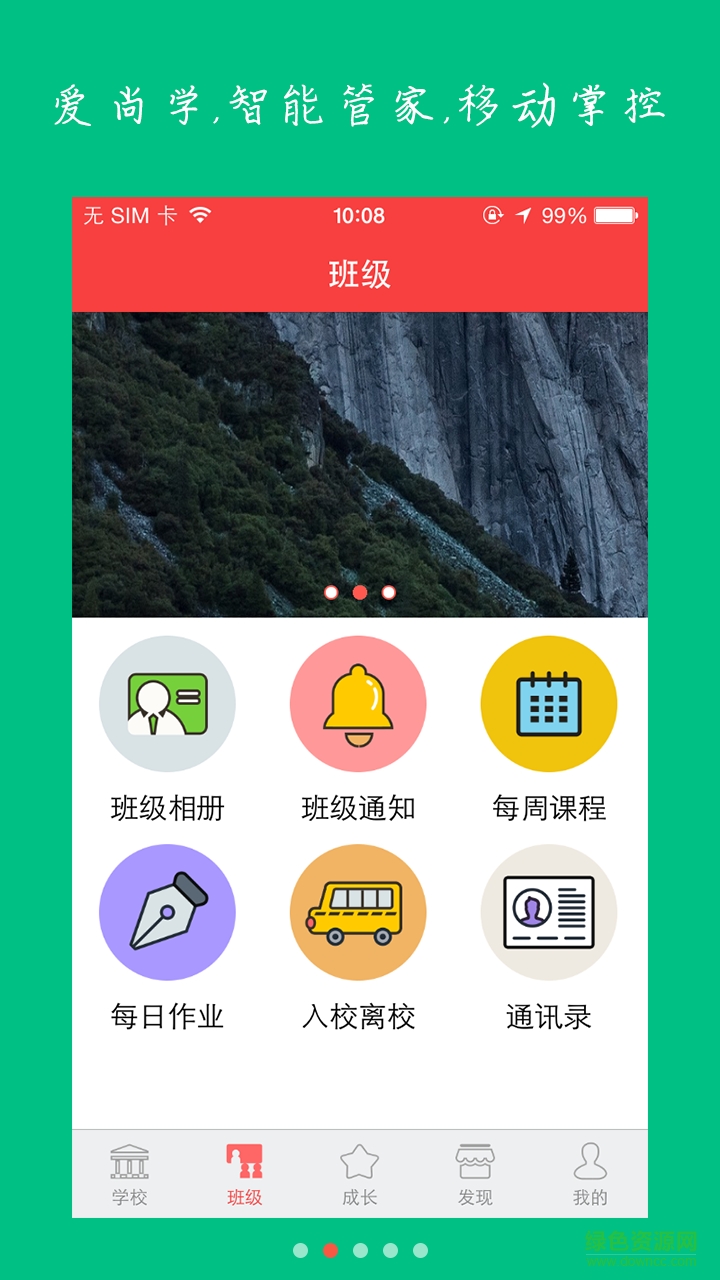The image size is (720, 1280).
Task: Open the 通讯录 contacts card icon
Action: tap(548, 911)
